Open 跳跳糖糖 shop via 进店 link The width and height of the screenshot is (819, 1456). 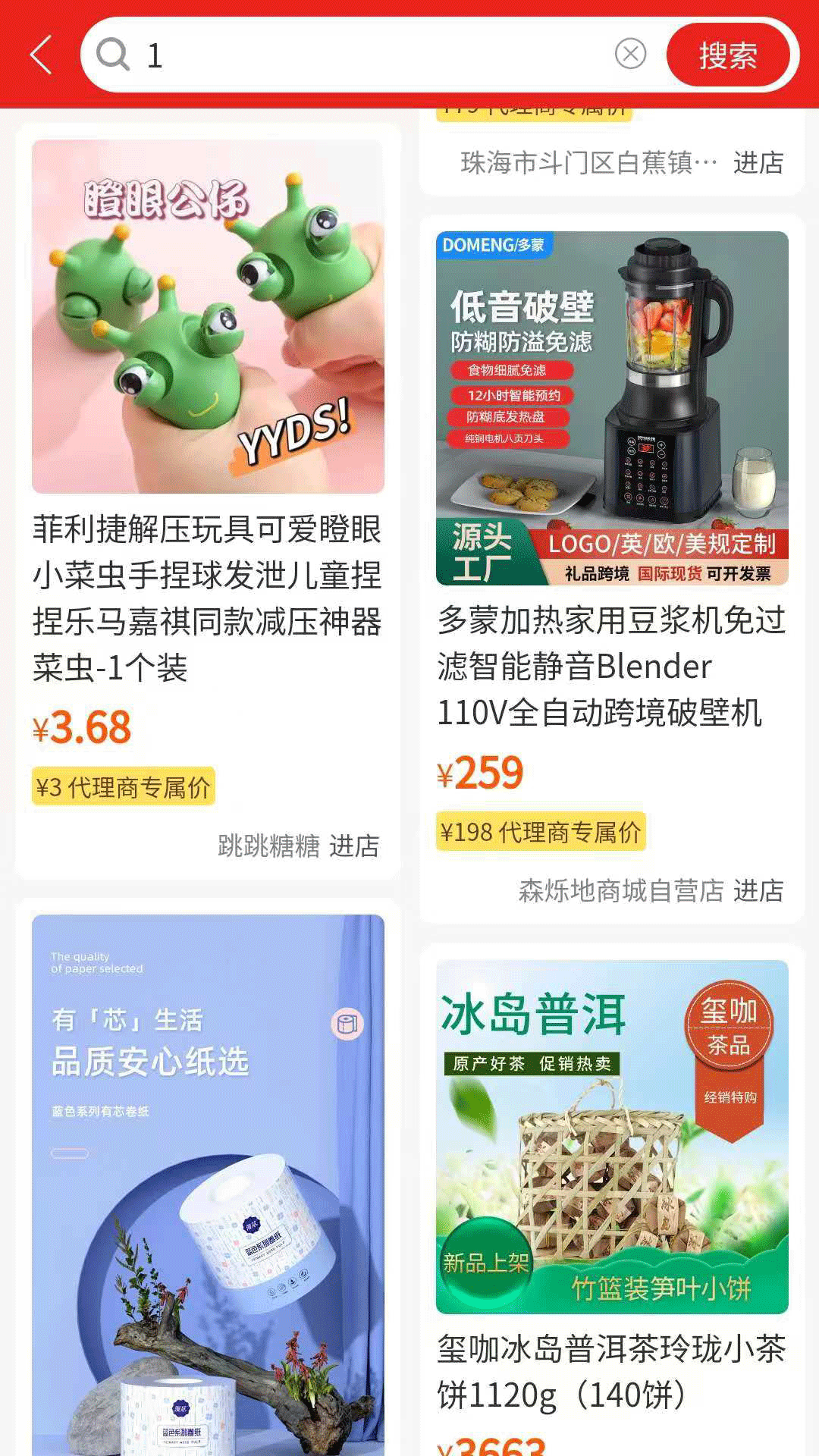point(356,848)
